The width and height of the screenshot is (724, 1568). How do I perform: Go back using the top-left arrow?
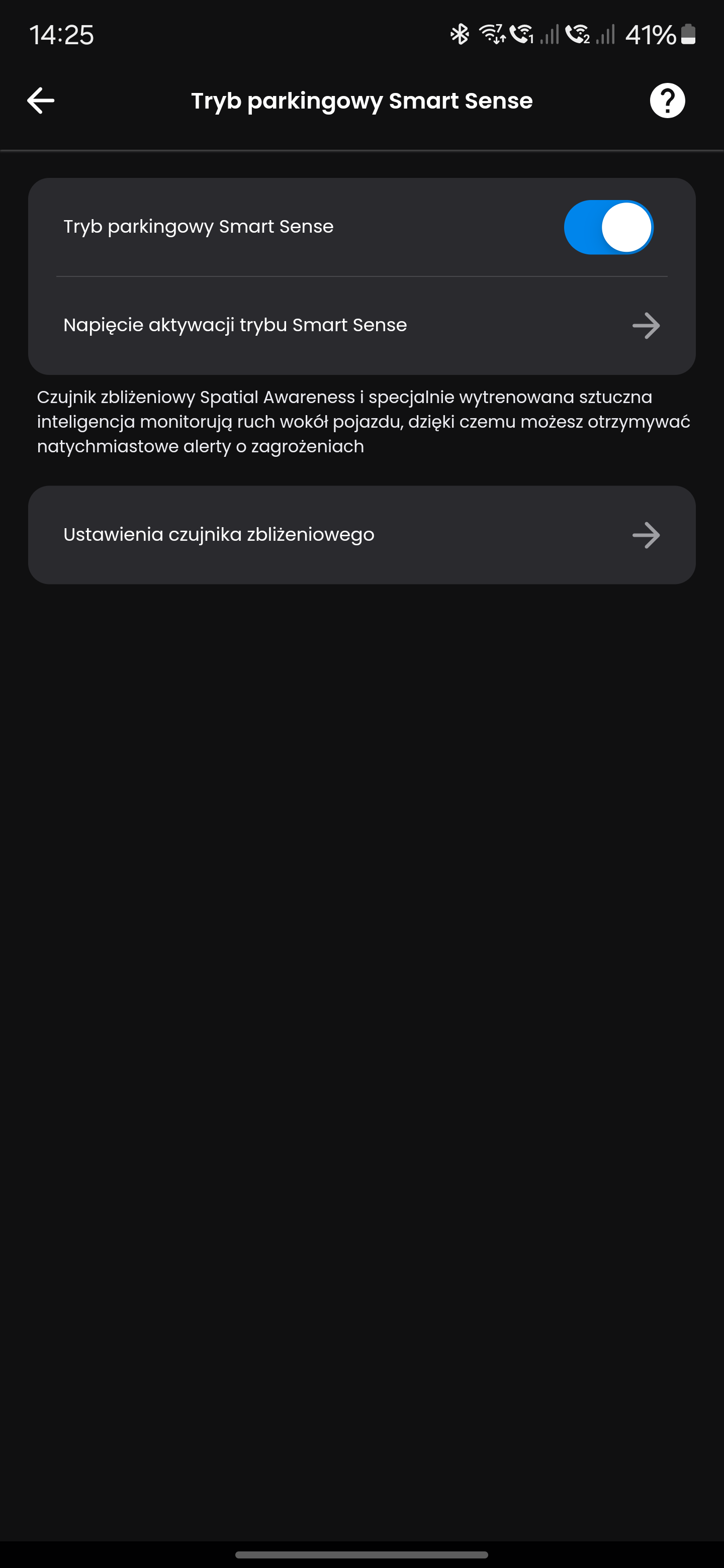[41, 101]
